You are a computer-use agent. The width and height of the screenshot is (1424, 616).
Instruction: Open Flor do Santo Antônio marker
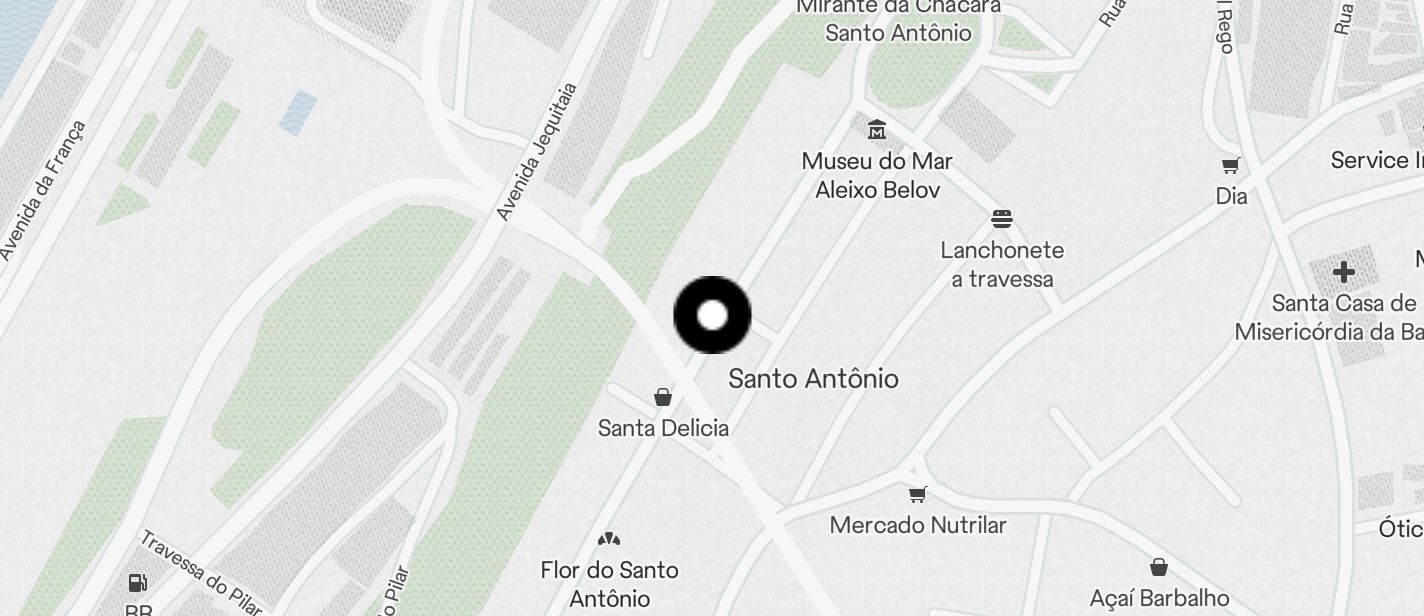click(608, 540)
